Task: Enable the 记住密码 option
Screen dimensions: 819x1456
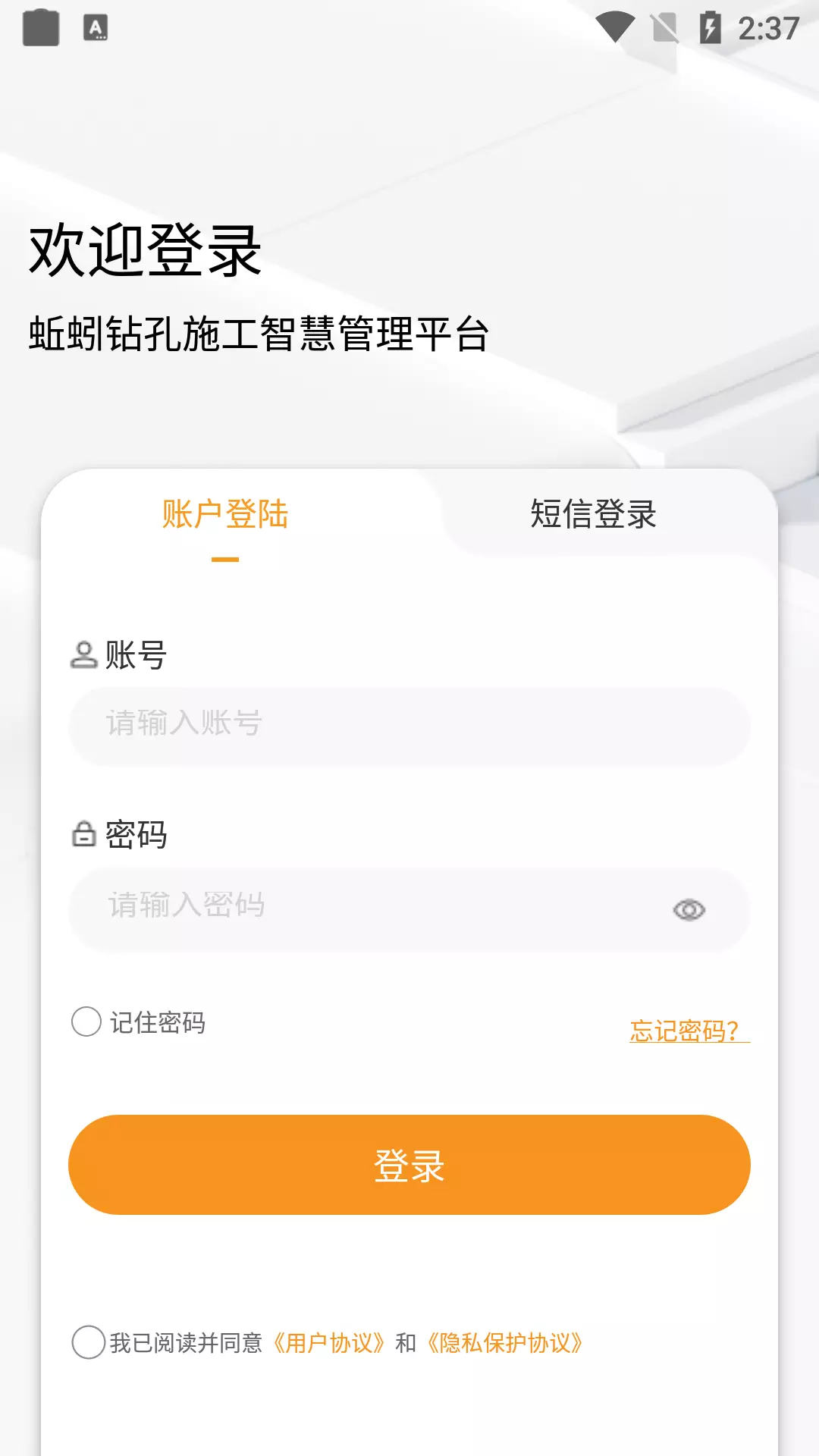Action: coord(86,1021)
